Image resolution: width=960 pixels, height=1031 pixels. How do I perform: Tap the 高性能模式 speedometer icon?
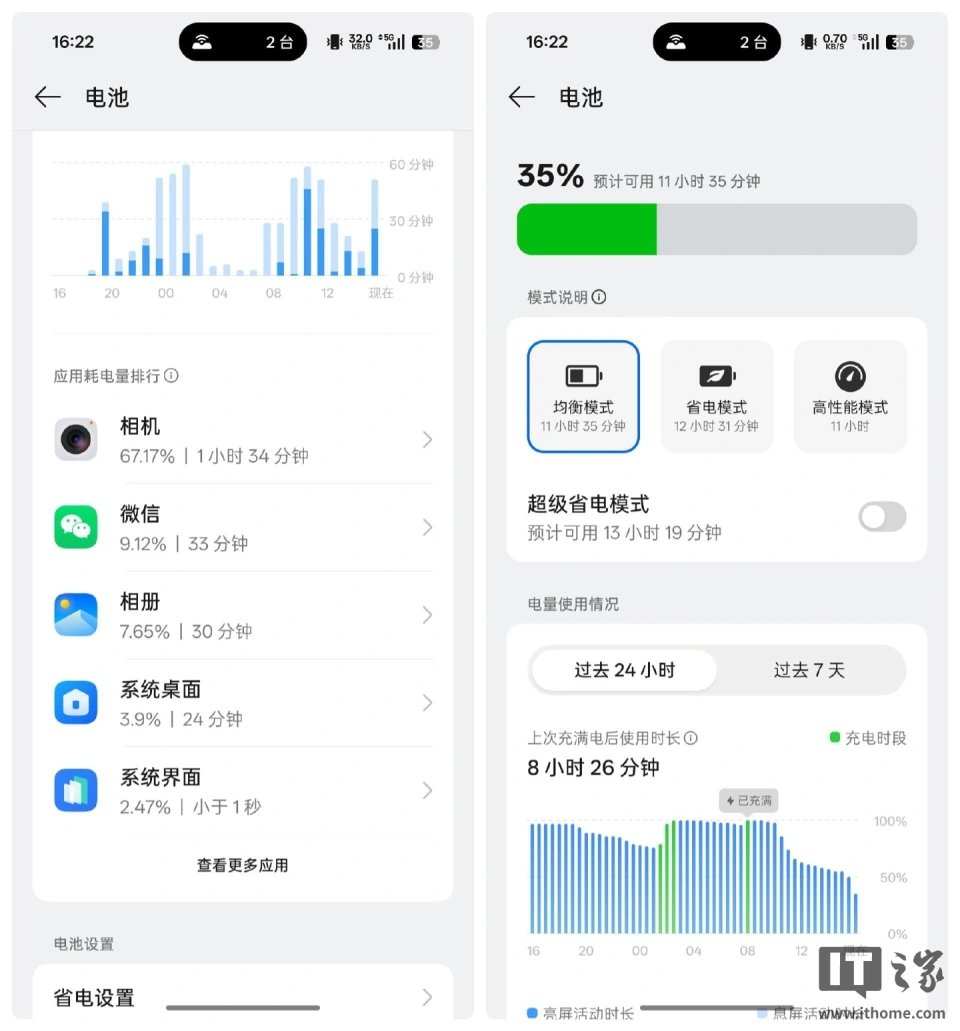click(849, 378)
